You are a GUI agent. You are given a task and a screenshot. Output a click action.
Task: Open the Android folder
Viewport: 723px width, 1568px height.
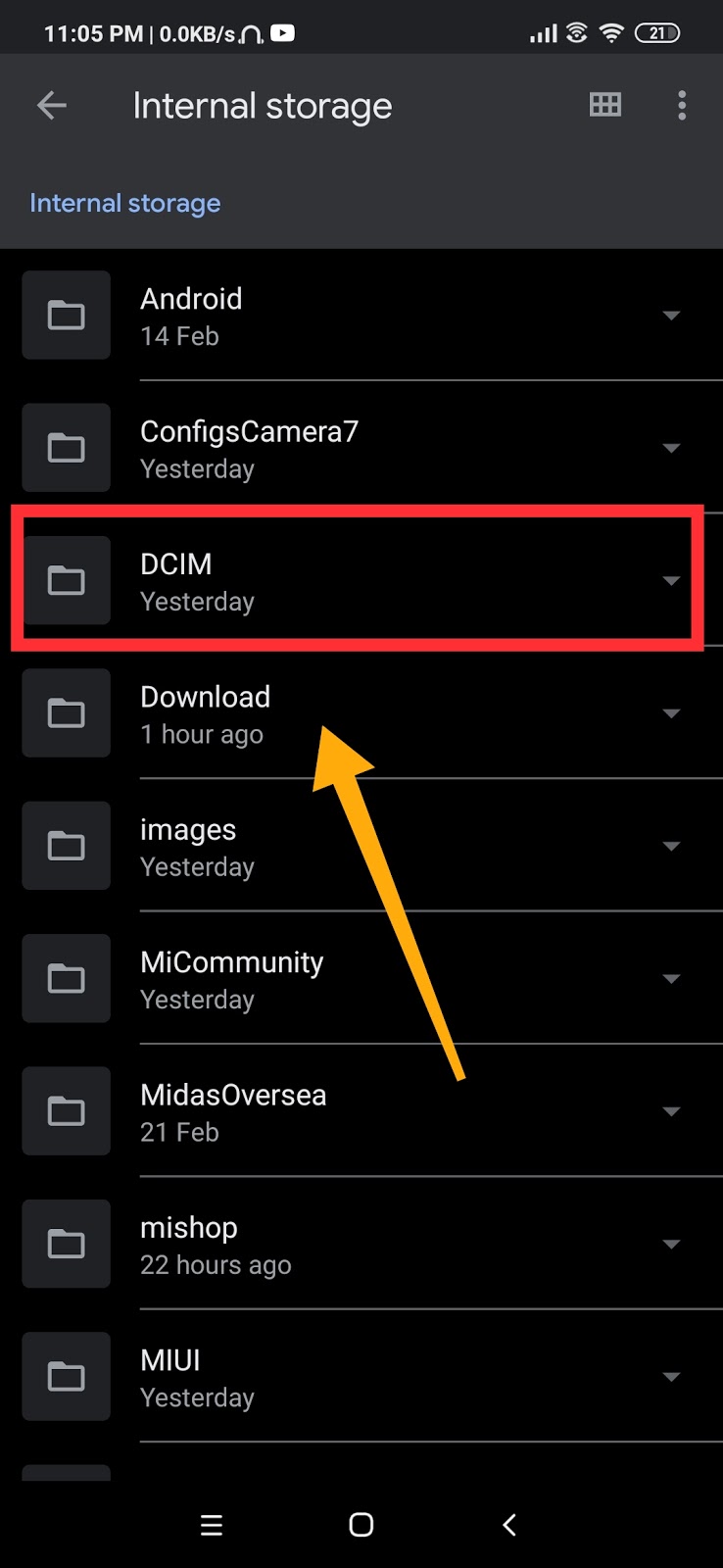(x=361, y=316)
